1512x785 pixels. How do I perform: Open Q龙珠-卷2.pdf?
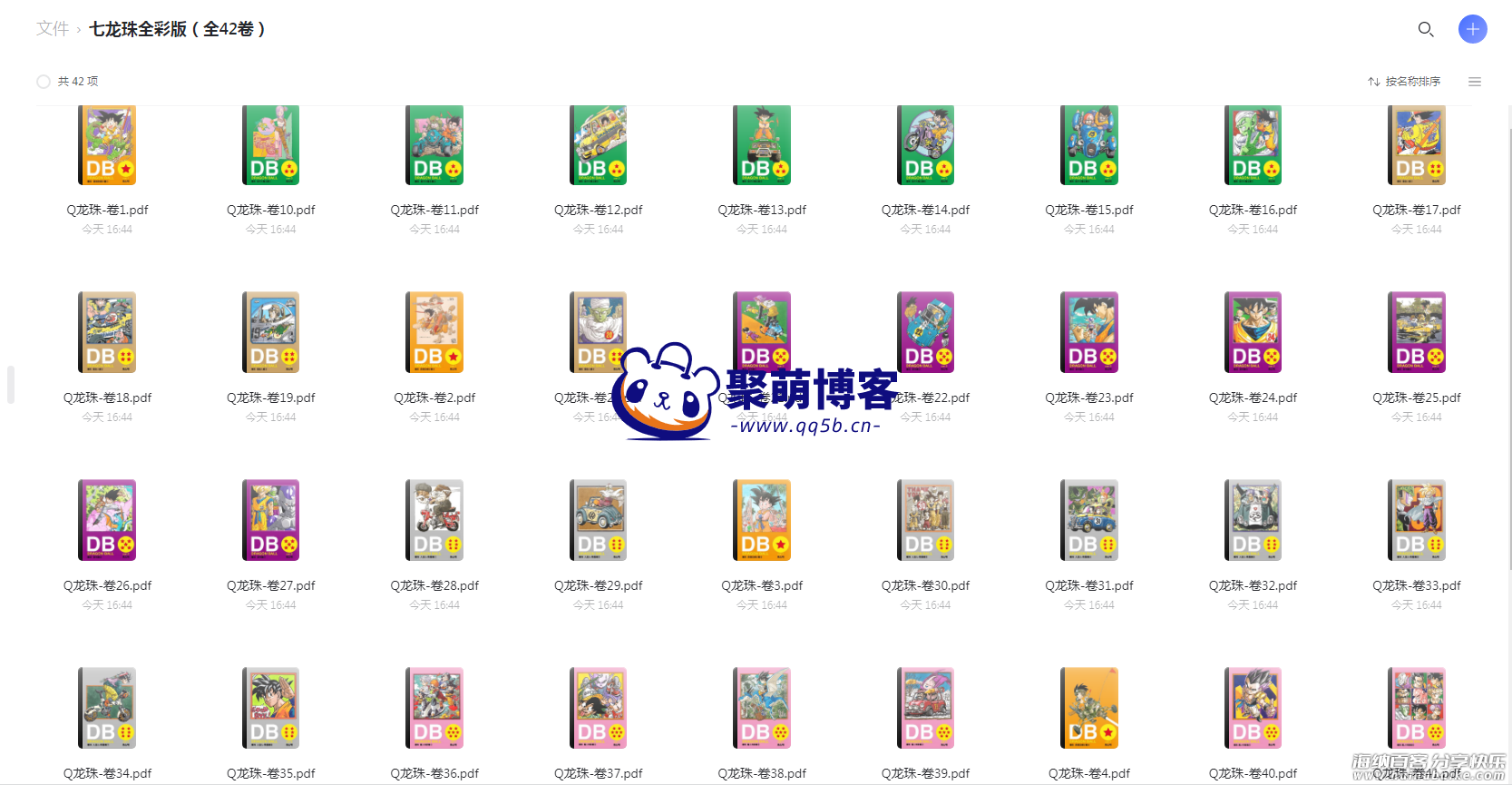[x=434, y=332]
